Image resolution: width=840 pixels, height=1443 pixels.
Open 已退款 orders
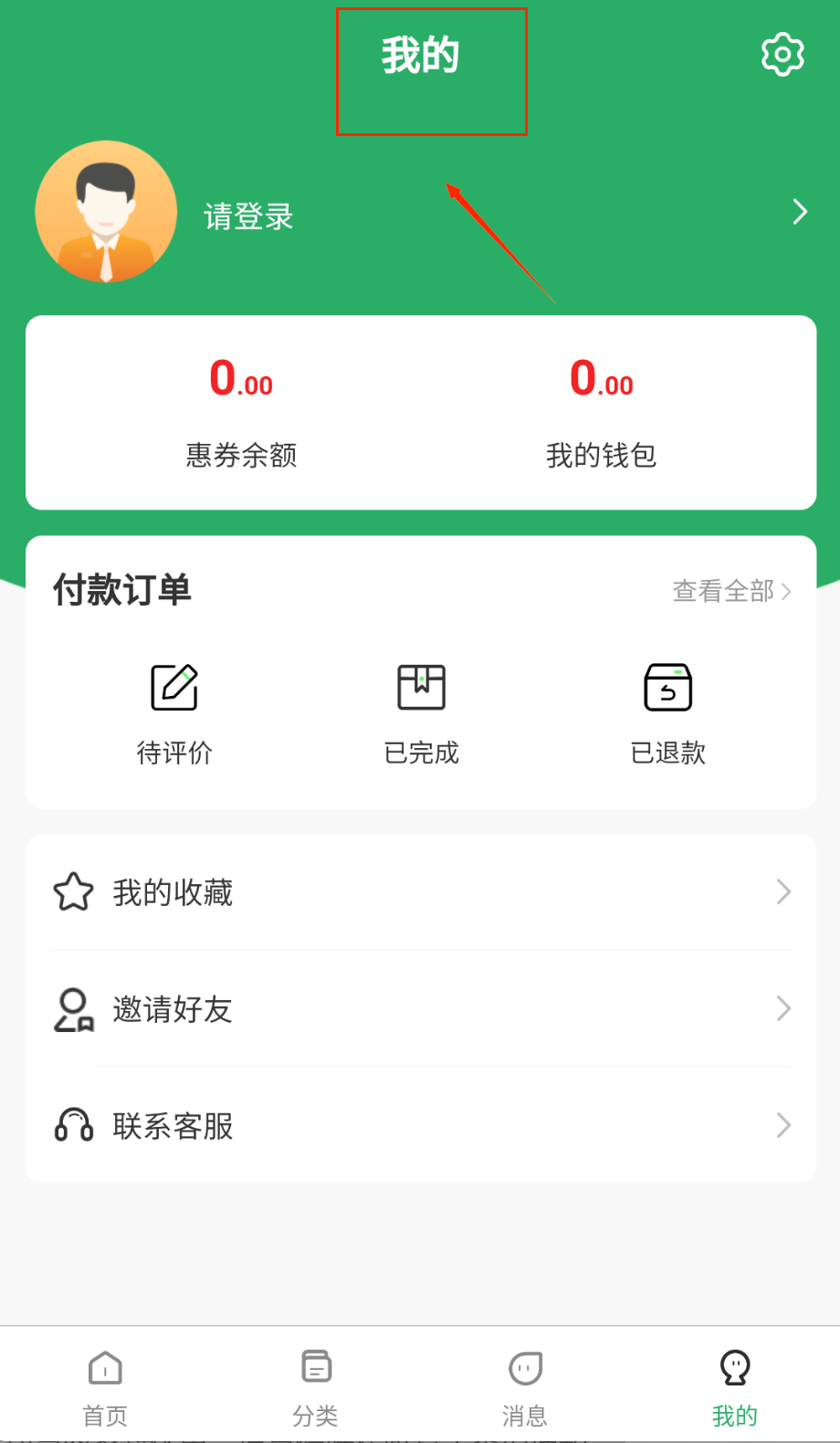(667, 713)
